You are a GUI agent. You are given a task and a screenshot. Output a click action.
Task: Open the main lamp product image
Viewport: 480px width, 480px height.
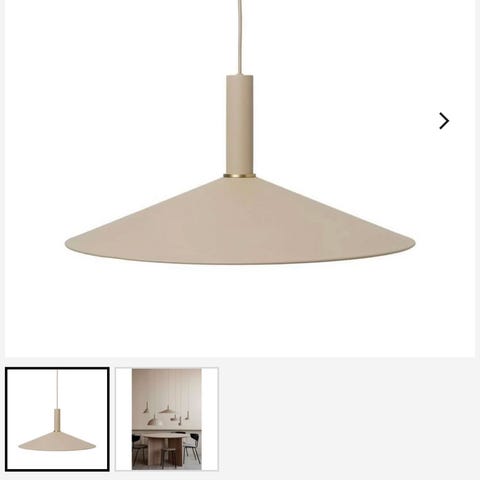240,178
